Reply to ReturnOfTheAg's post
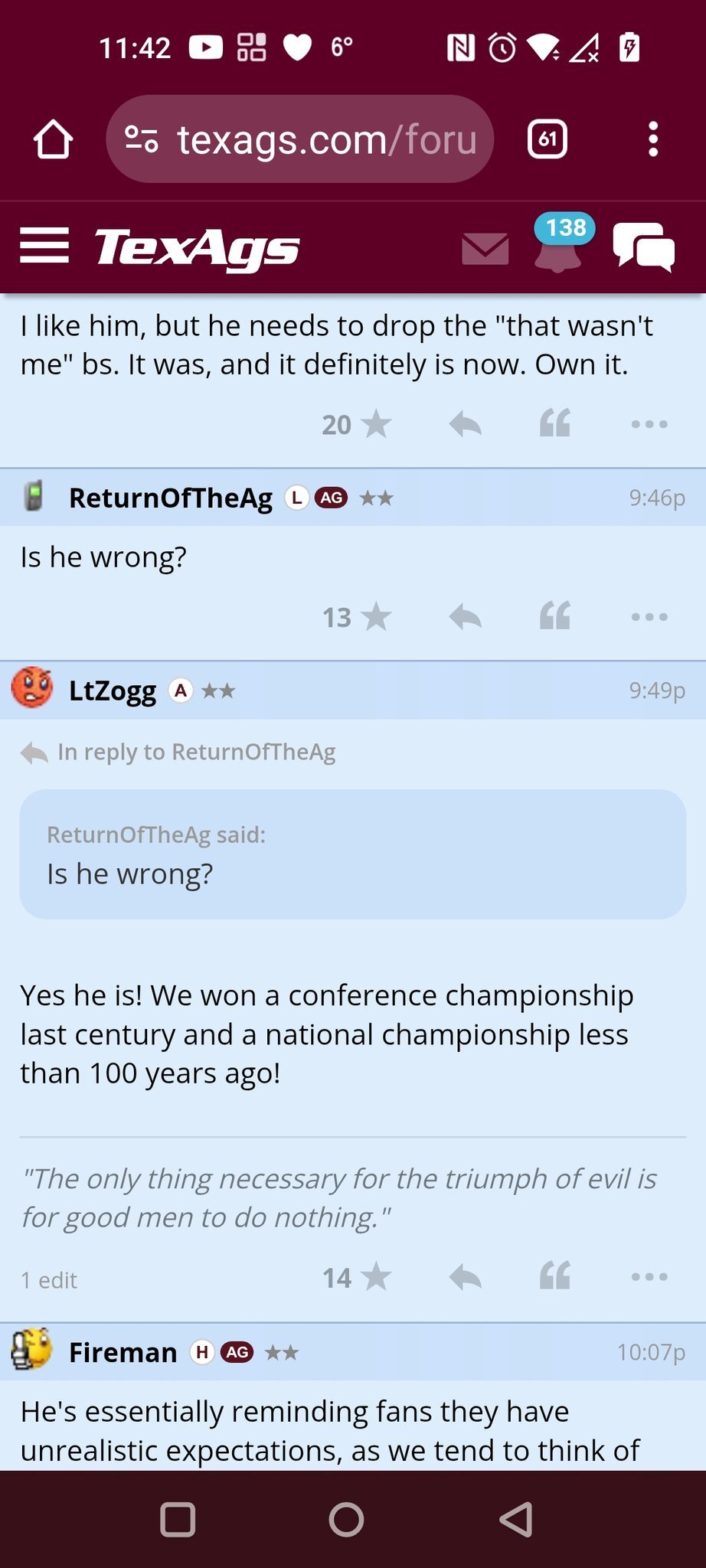The image size is (706, 1568). point(465,616)
